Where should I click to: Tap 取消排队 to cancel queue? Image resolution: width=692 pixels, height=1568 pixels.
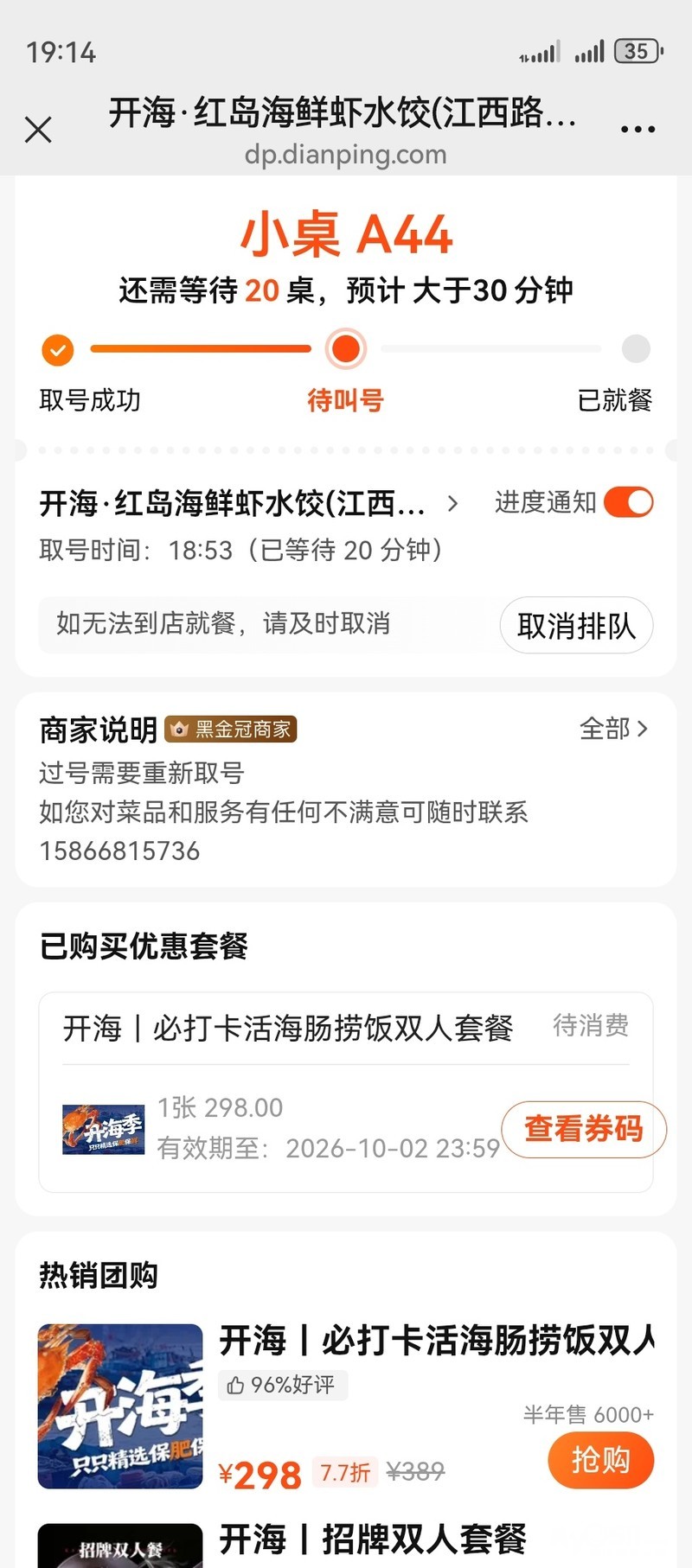click(x=576, y=625)
